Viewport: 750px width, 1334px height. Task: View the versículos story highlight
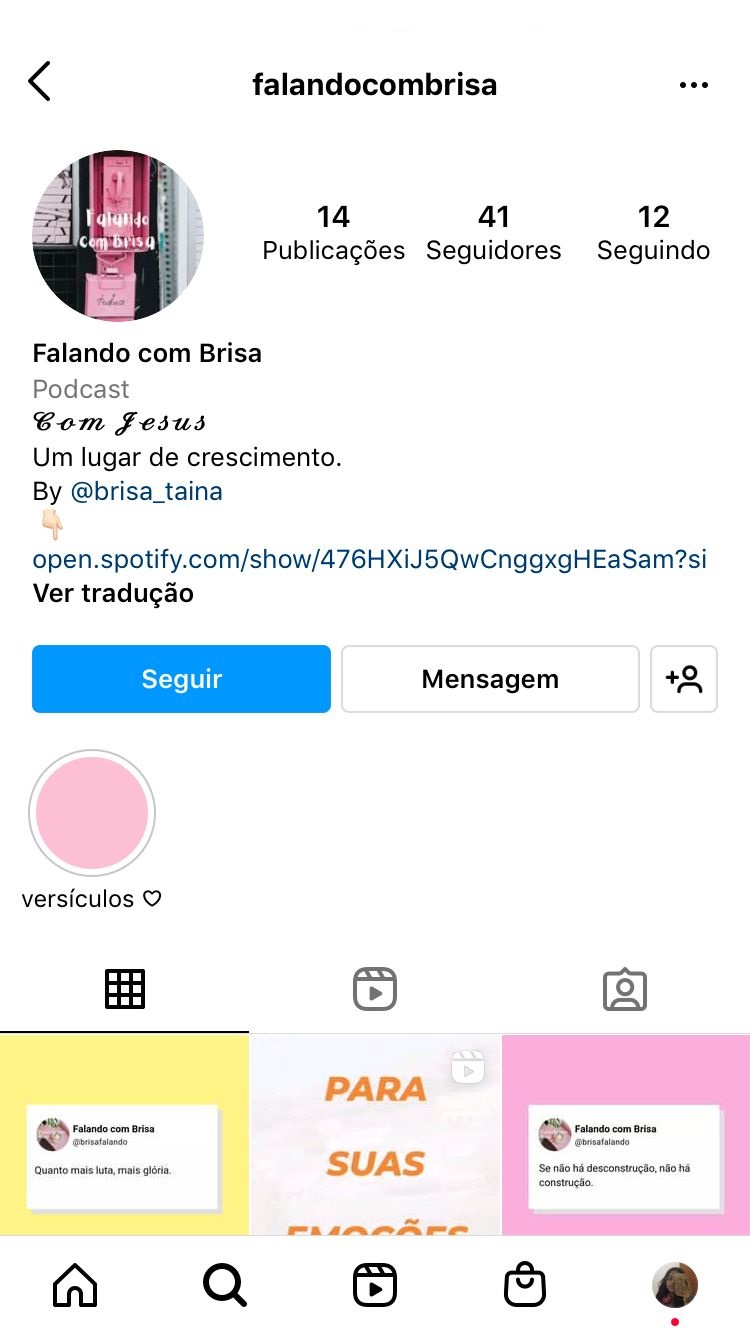point(92,813)
